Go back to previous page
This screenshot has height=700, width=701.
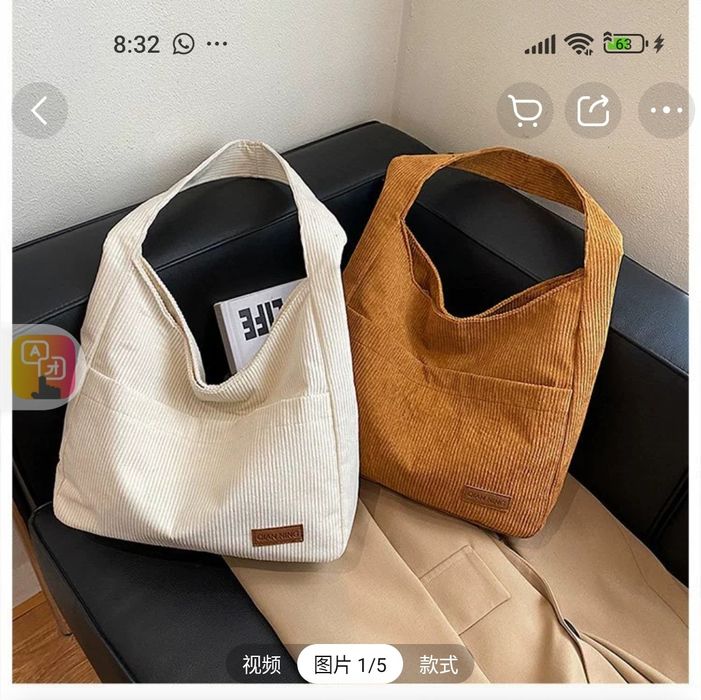[40, 110]
